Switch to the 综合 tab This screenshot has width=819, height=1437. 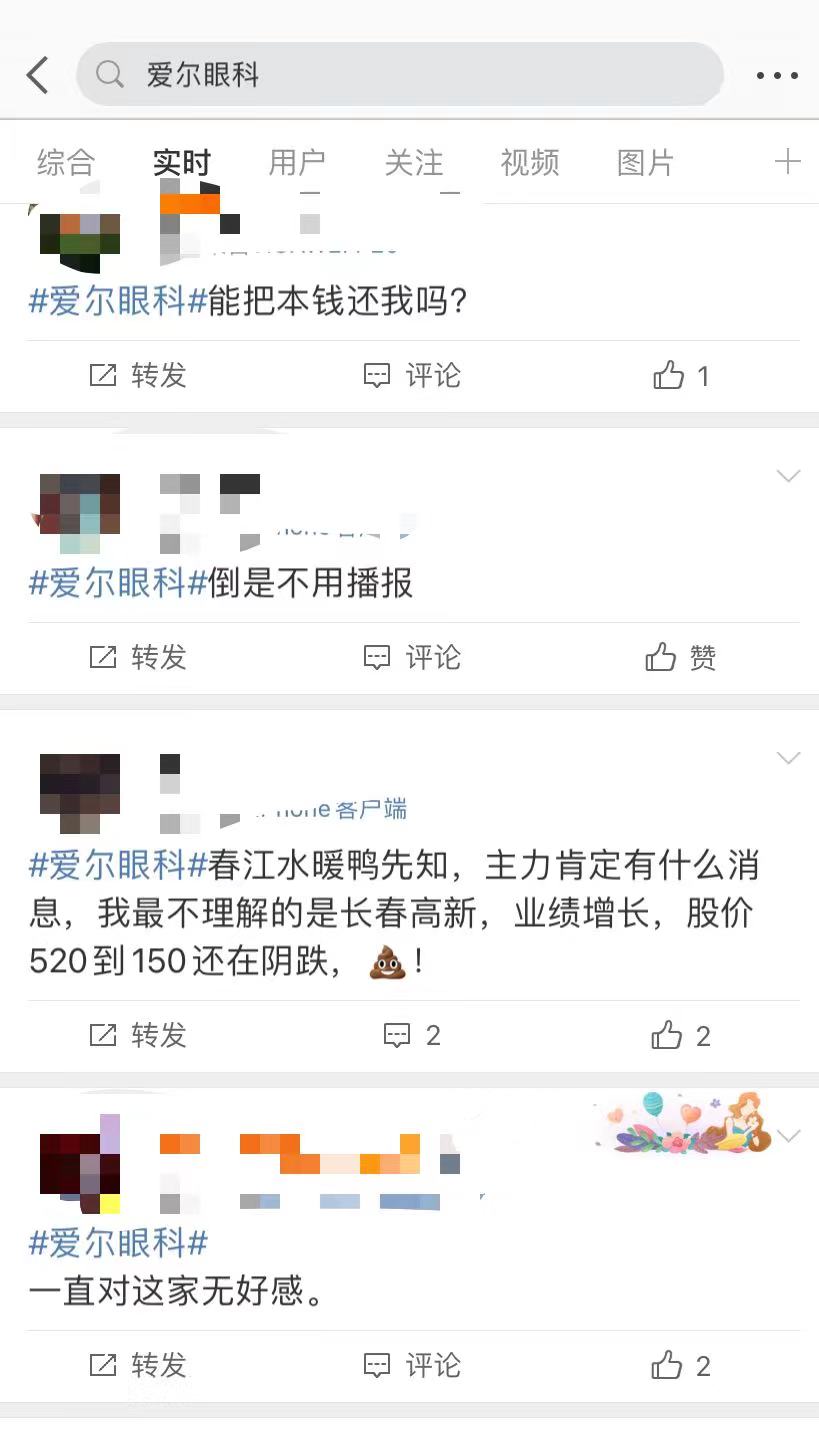(x=66, y=162)
